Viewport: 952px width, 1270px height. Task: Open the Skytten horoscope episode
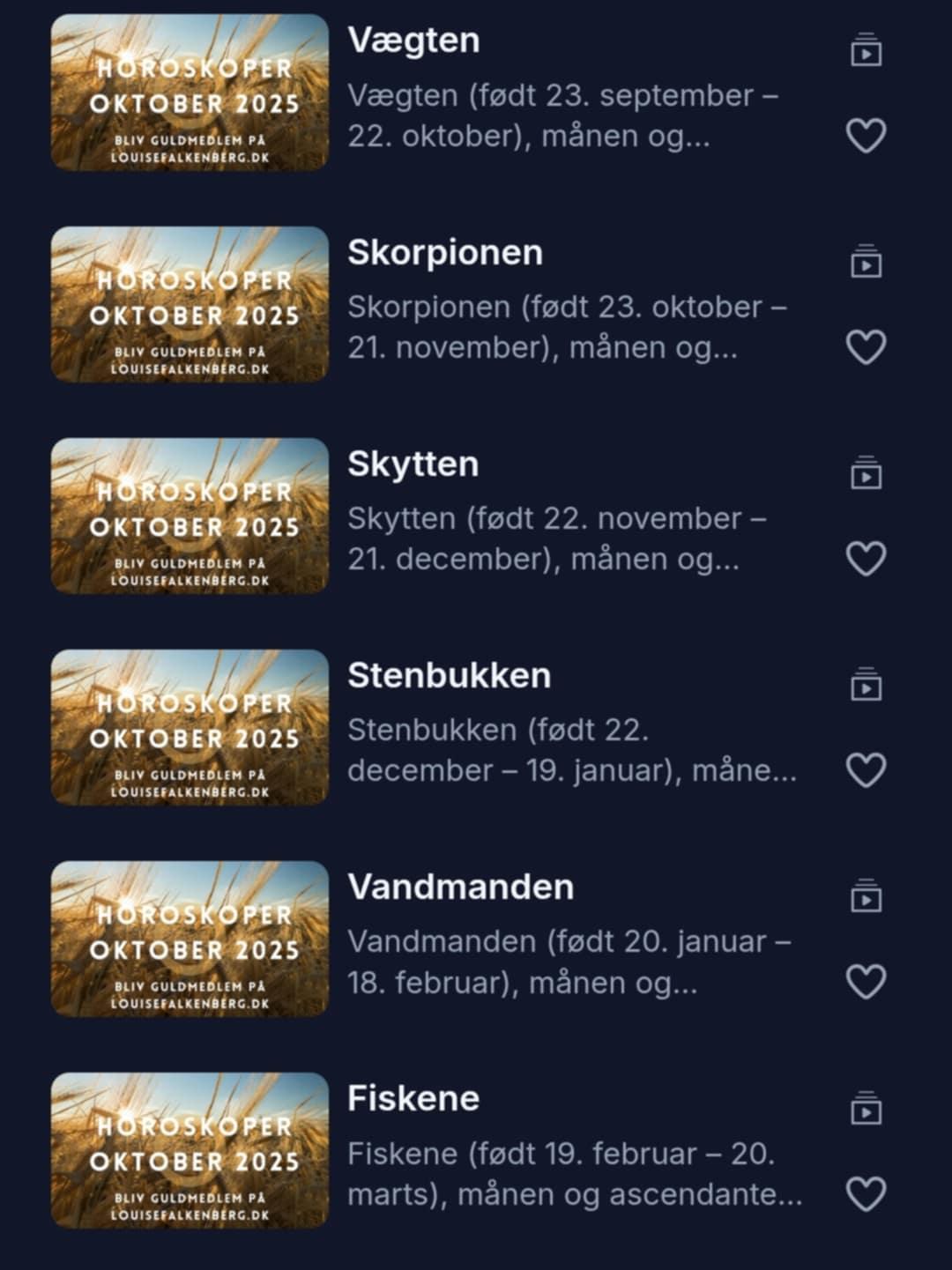pos(413,464)
